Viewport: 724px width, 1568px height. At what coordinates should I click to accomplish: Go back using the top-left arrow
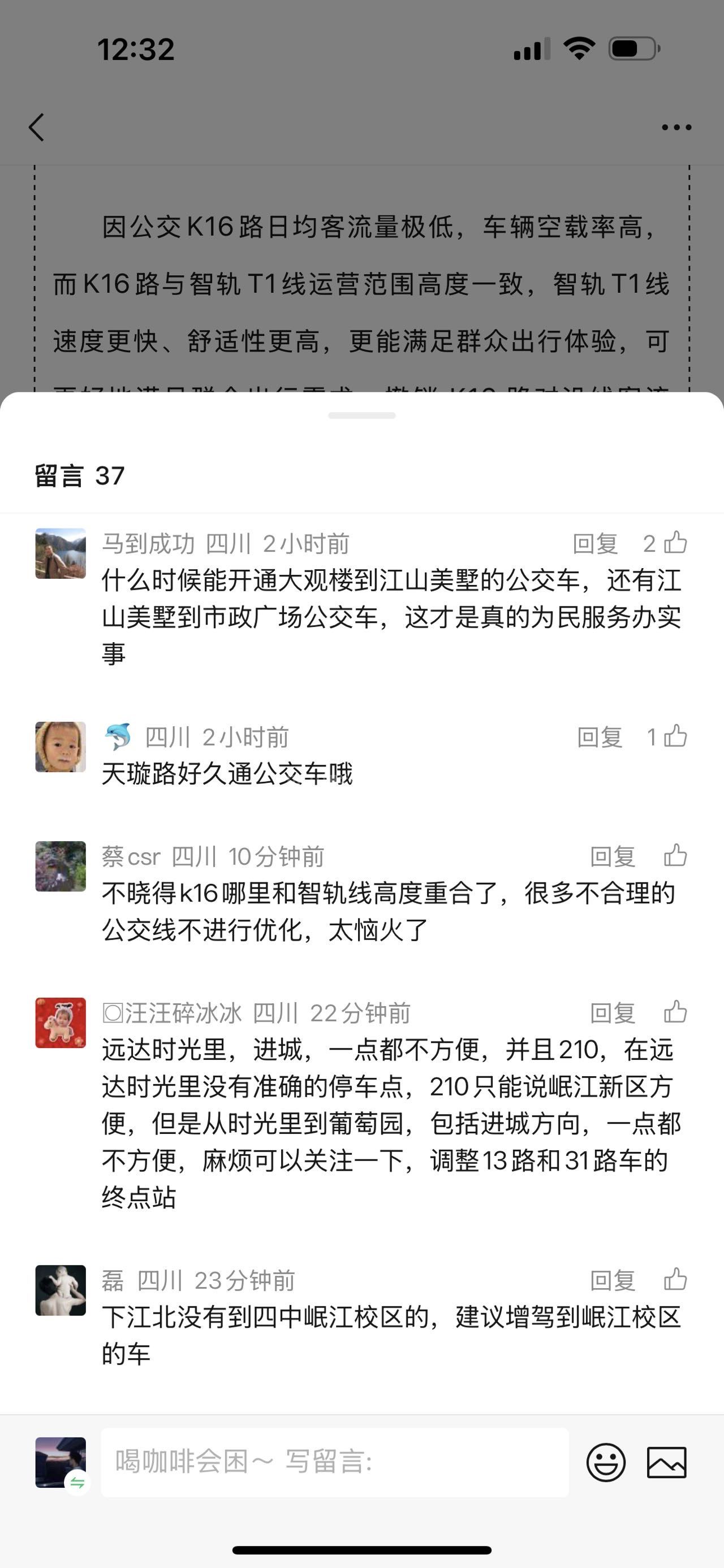37,127
